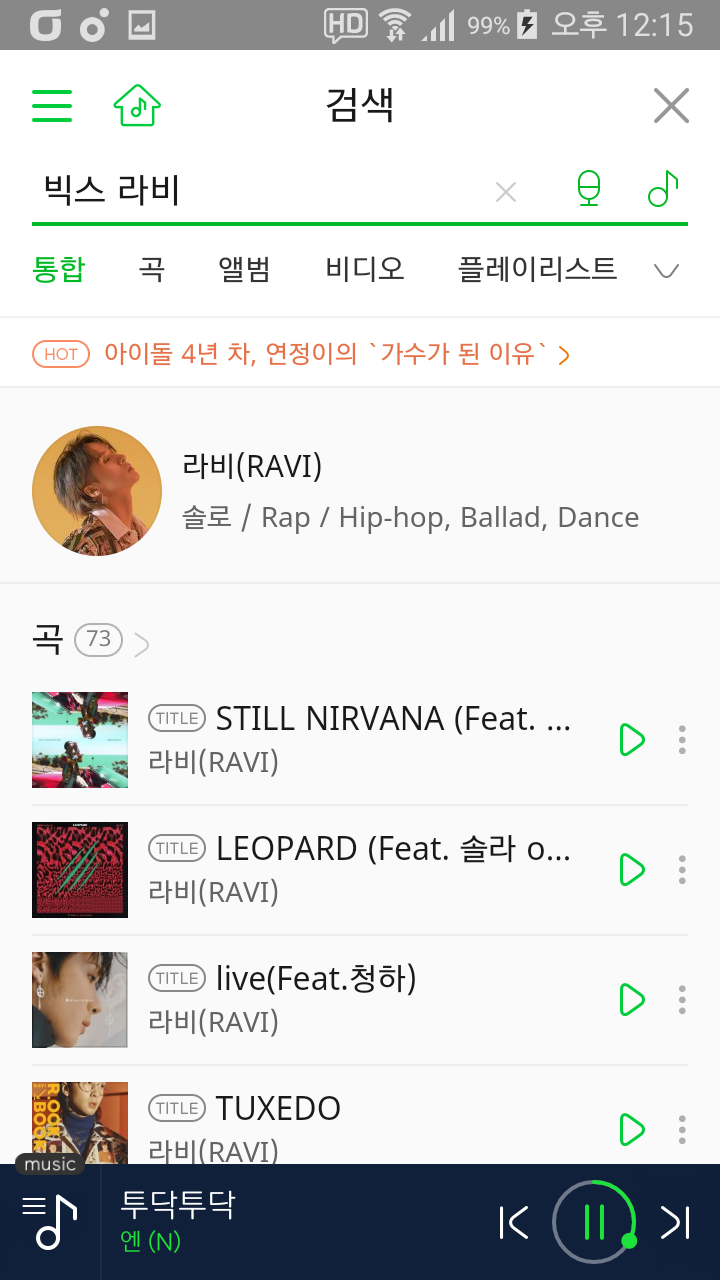Skip to the next track

(675, 1222)
